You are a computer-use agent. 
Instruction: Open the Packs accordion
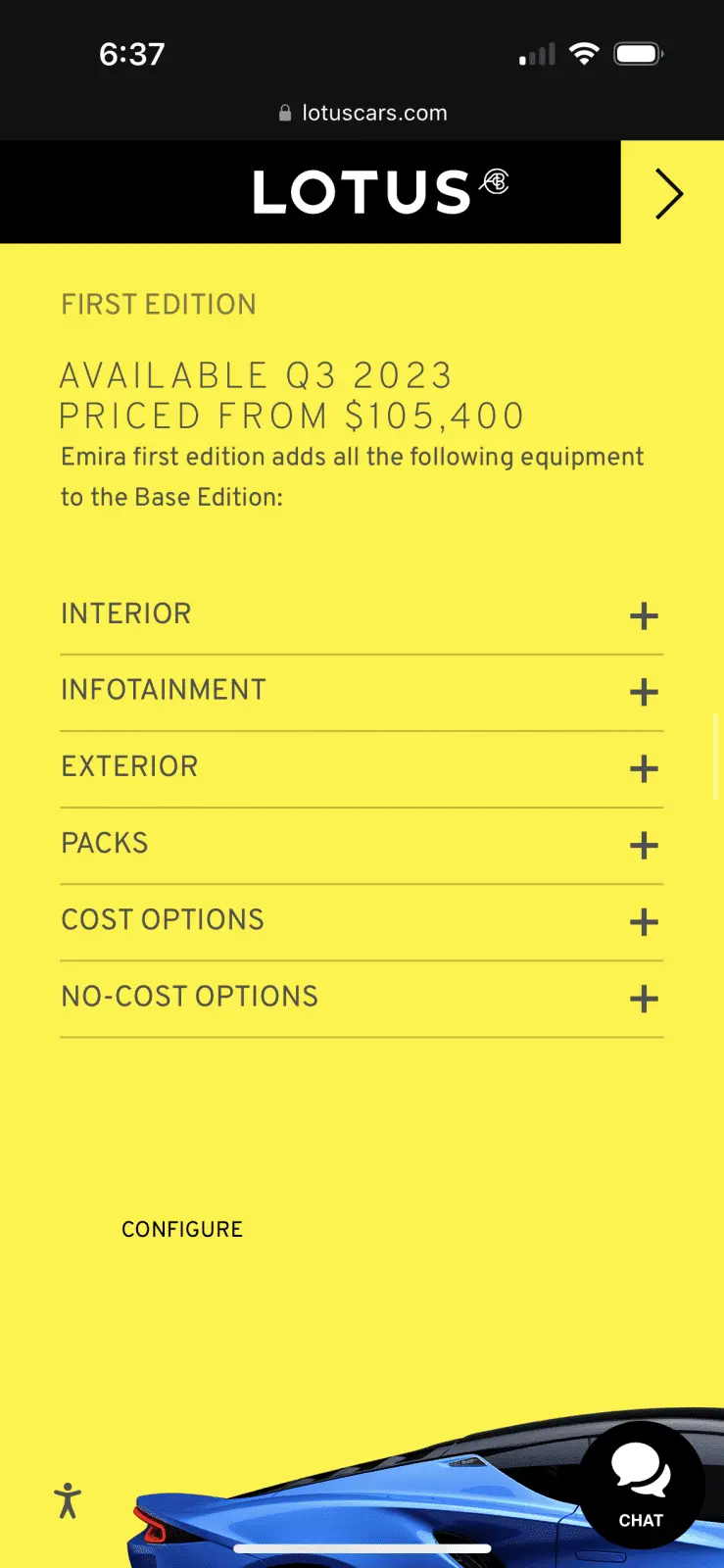click(644, 845)
